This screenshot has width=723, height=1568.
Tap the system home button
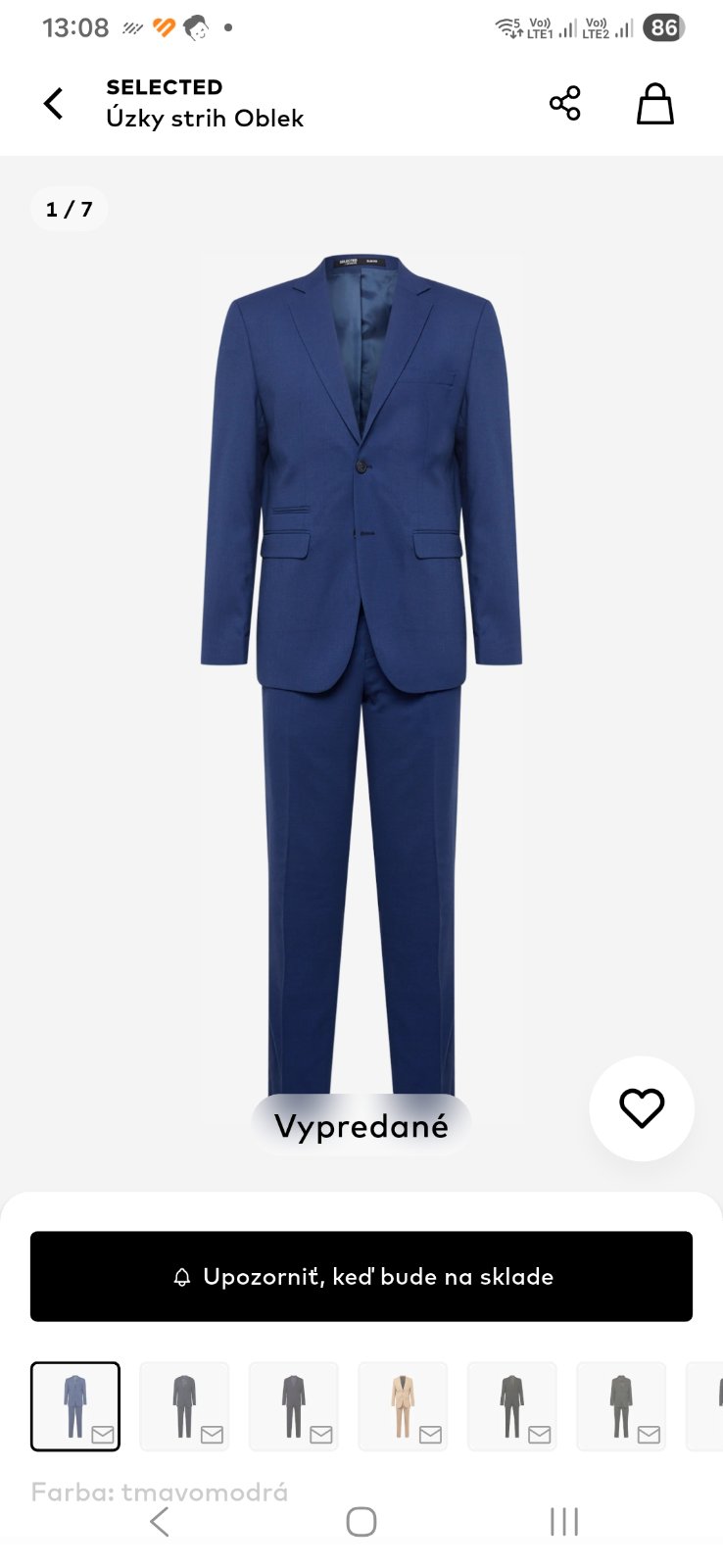click(361, 1522)
